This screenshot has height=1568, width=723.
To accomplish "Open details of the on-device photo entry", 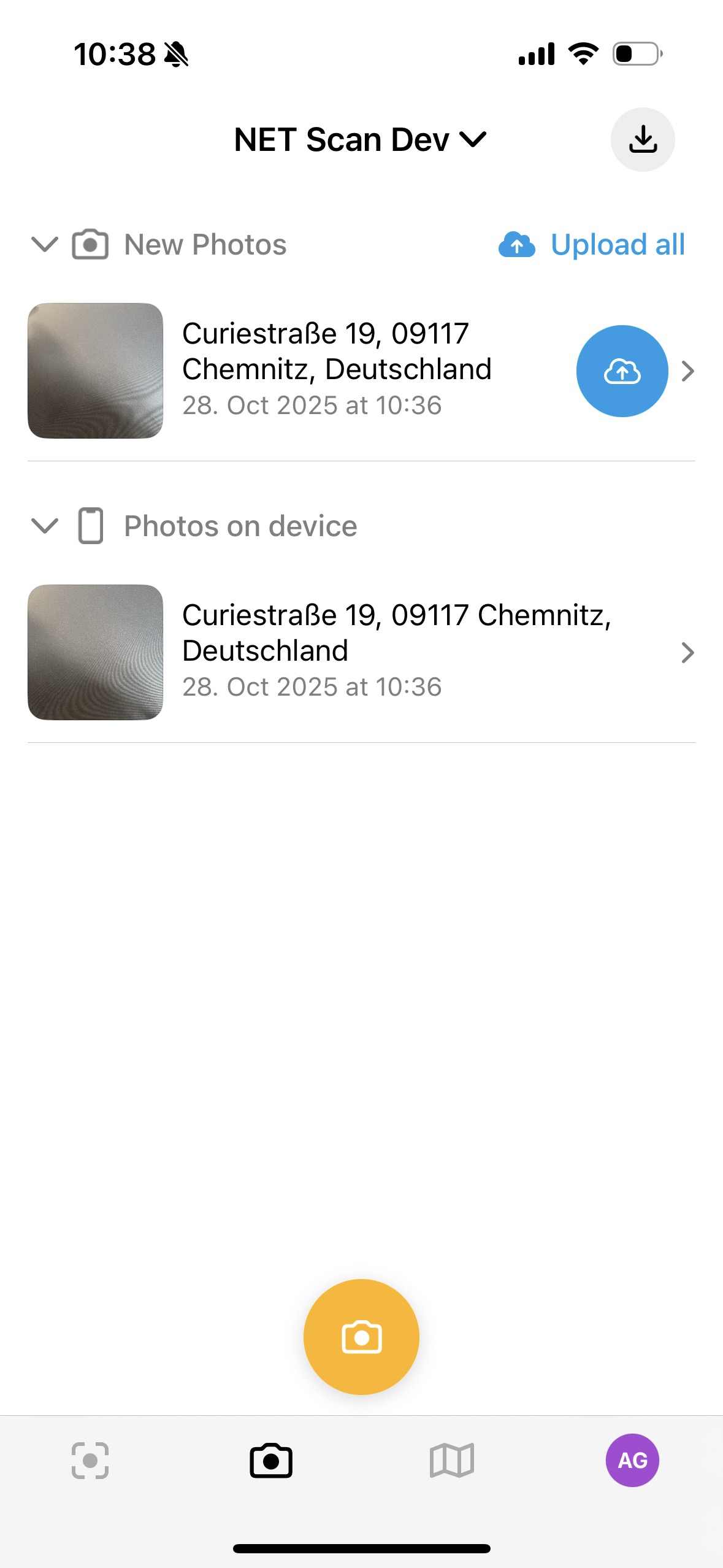I will coord(689,652).
